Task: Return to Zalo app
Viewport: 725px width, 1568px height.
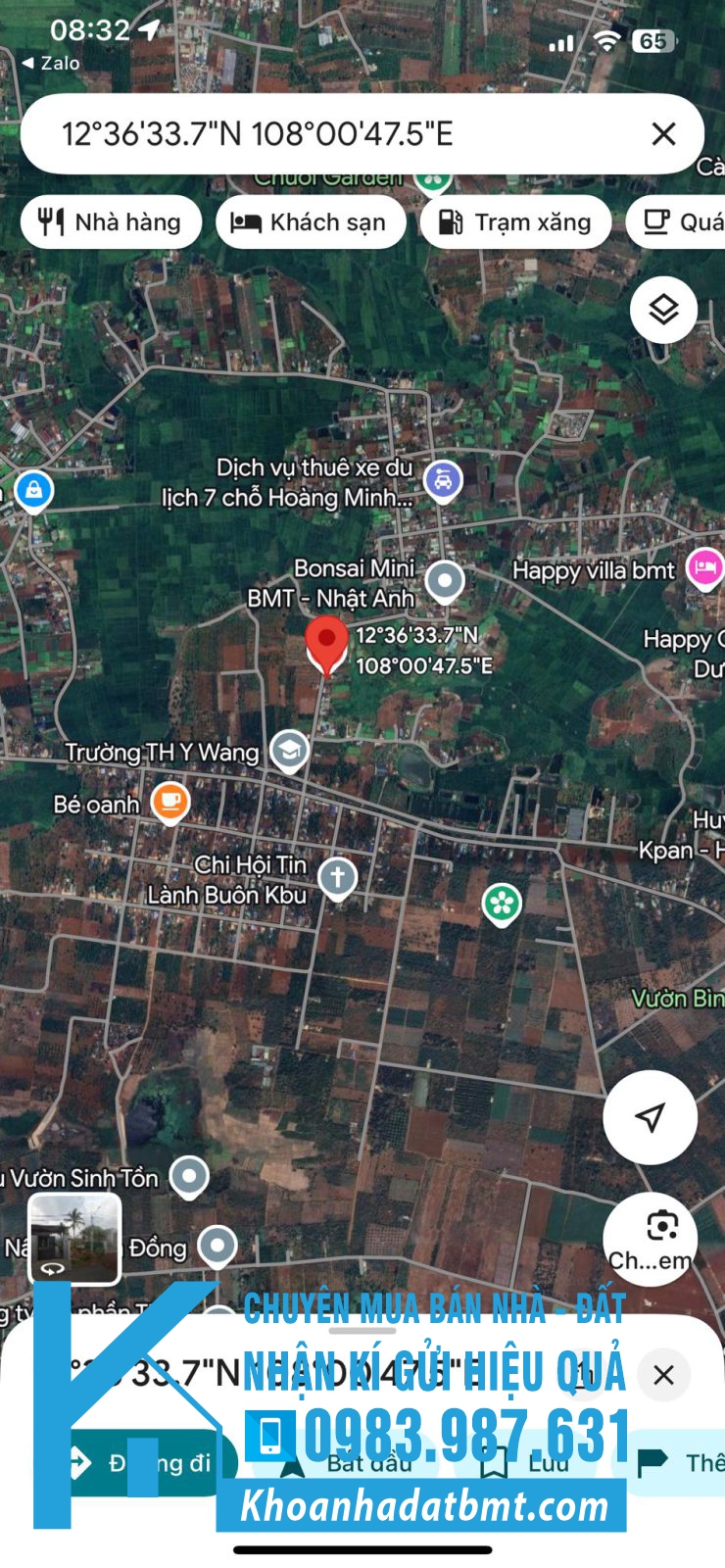Action: pyautogui.click(x=51, y=63)
